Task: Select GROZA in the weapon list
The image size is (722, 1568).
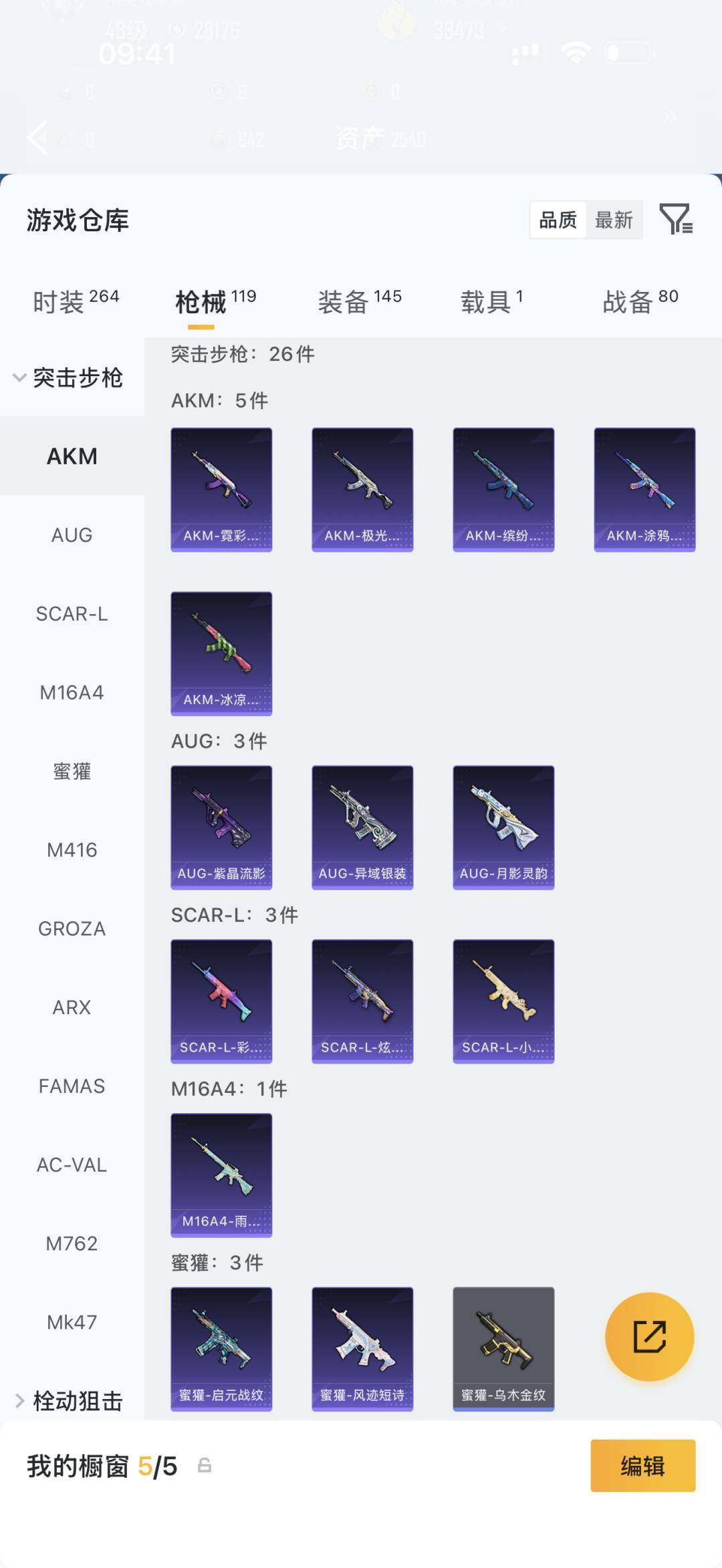Action: [x=72, y=929]
